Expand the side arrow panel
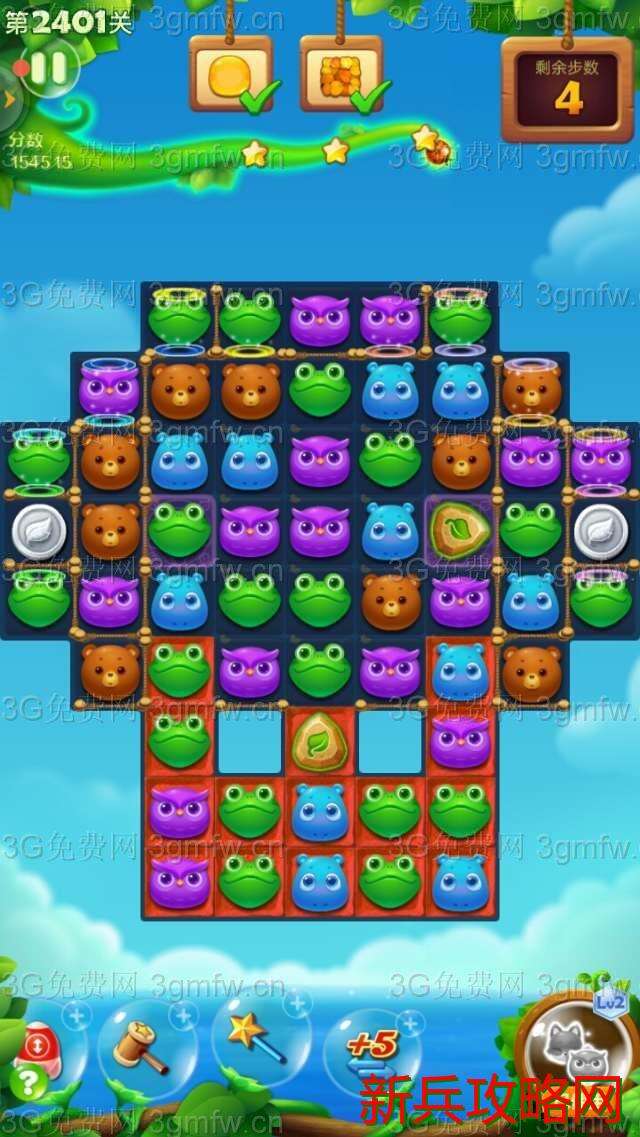This screenshot has height=1137, width=640. [9, 98]
